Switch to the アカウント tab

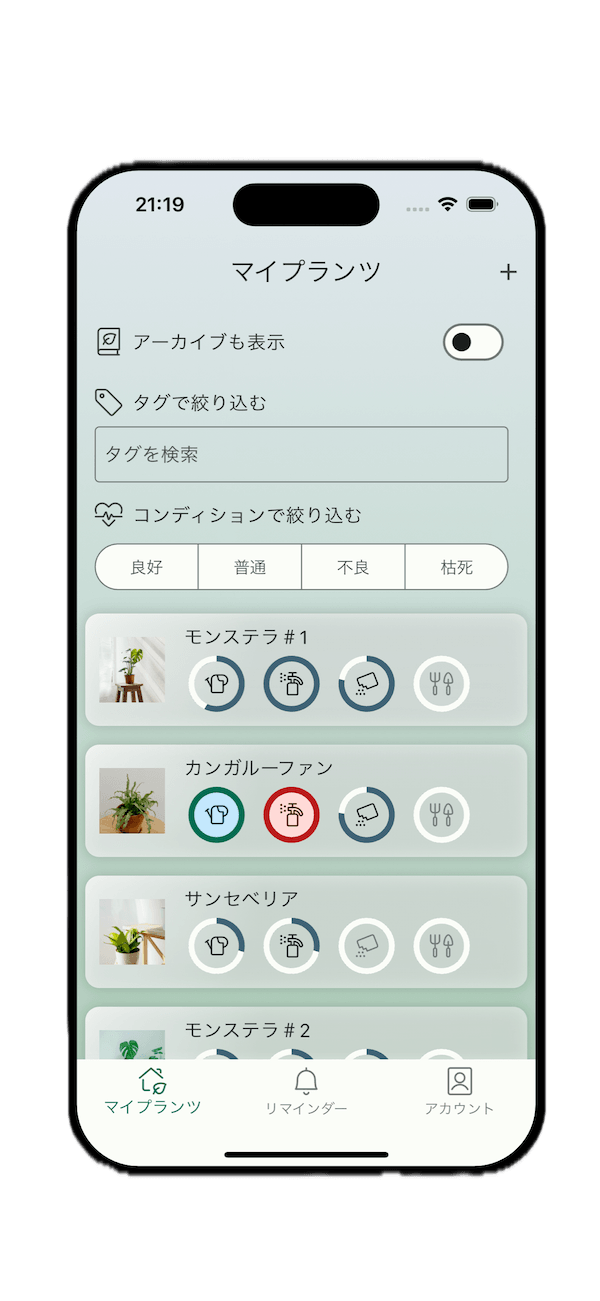[x=459, y=1092]
